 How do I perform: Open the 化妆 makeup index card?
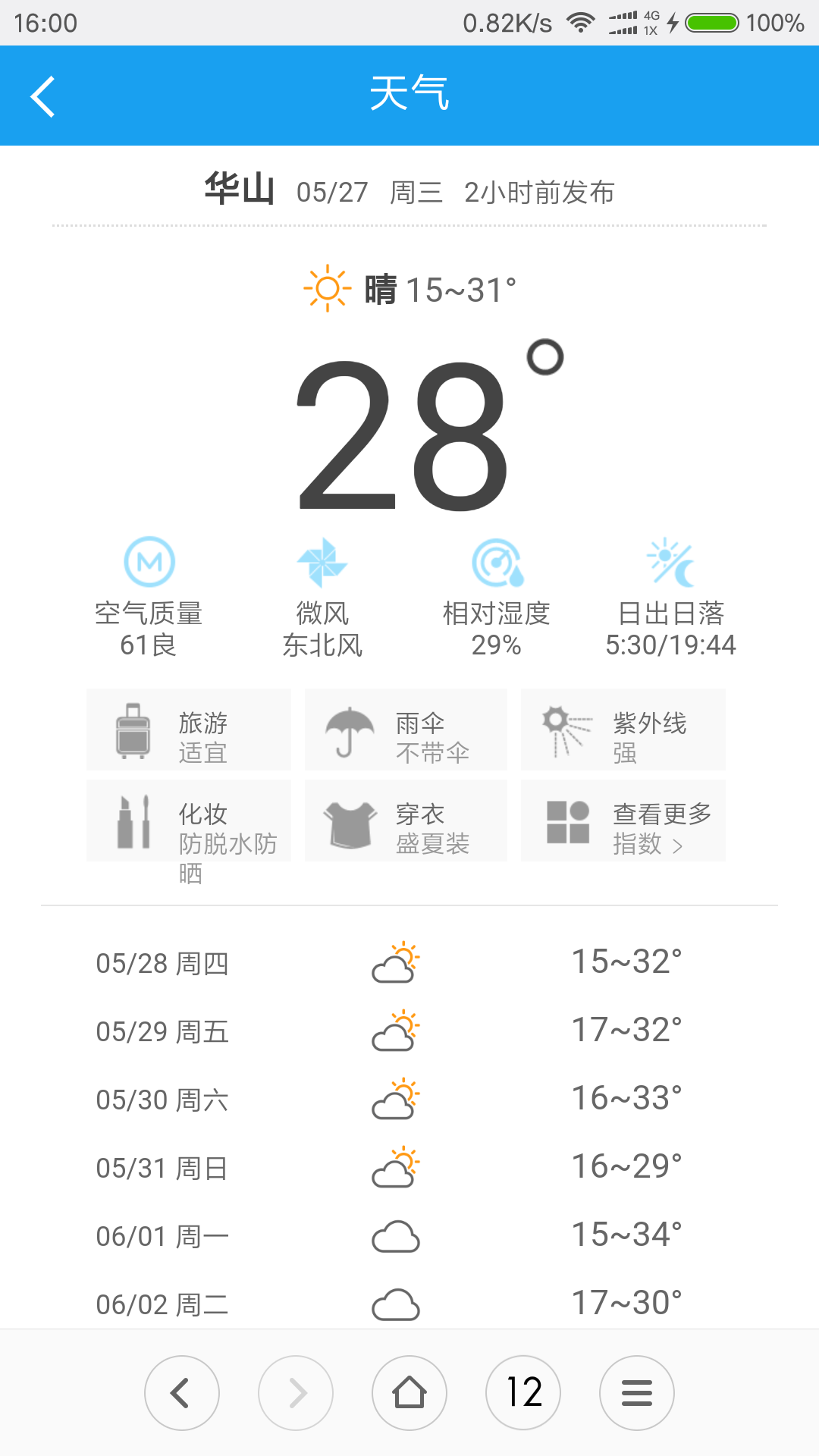[x=189, y=821]
